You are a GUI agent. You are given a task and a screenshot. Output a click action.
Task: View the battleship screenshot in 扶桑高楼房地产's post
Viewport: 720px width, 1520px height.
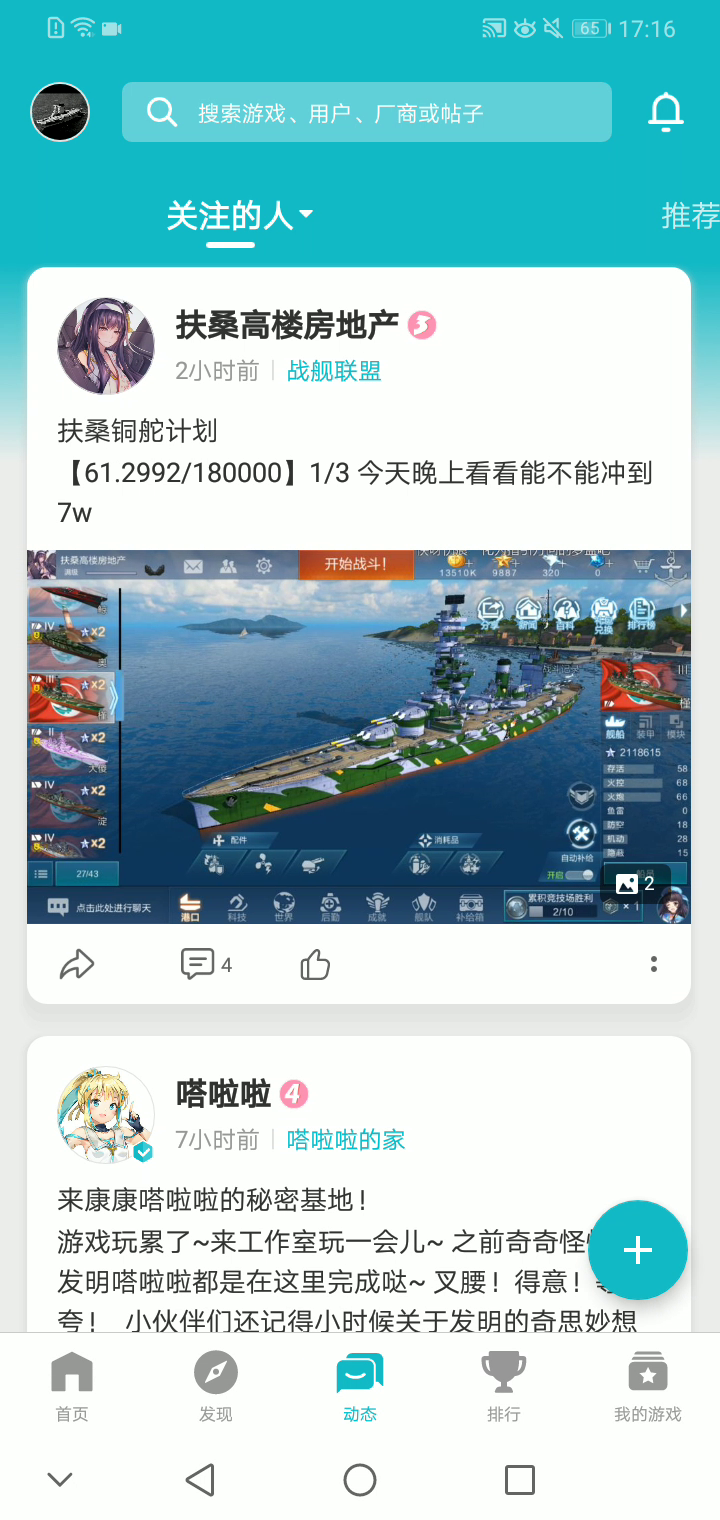tap(358, 736)
